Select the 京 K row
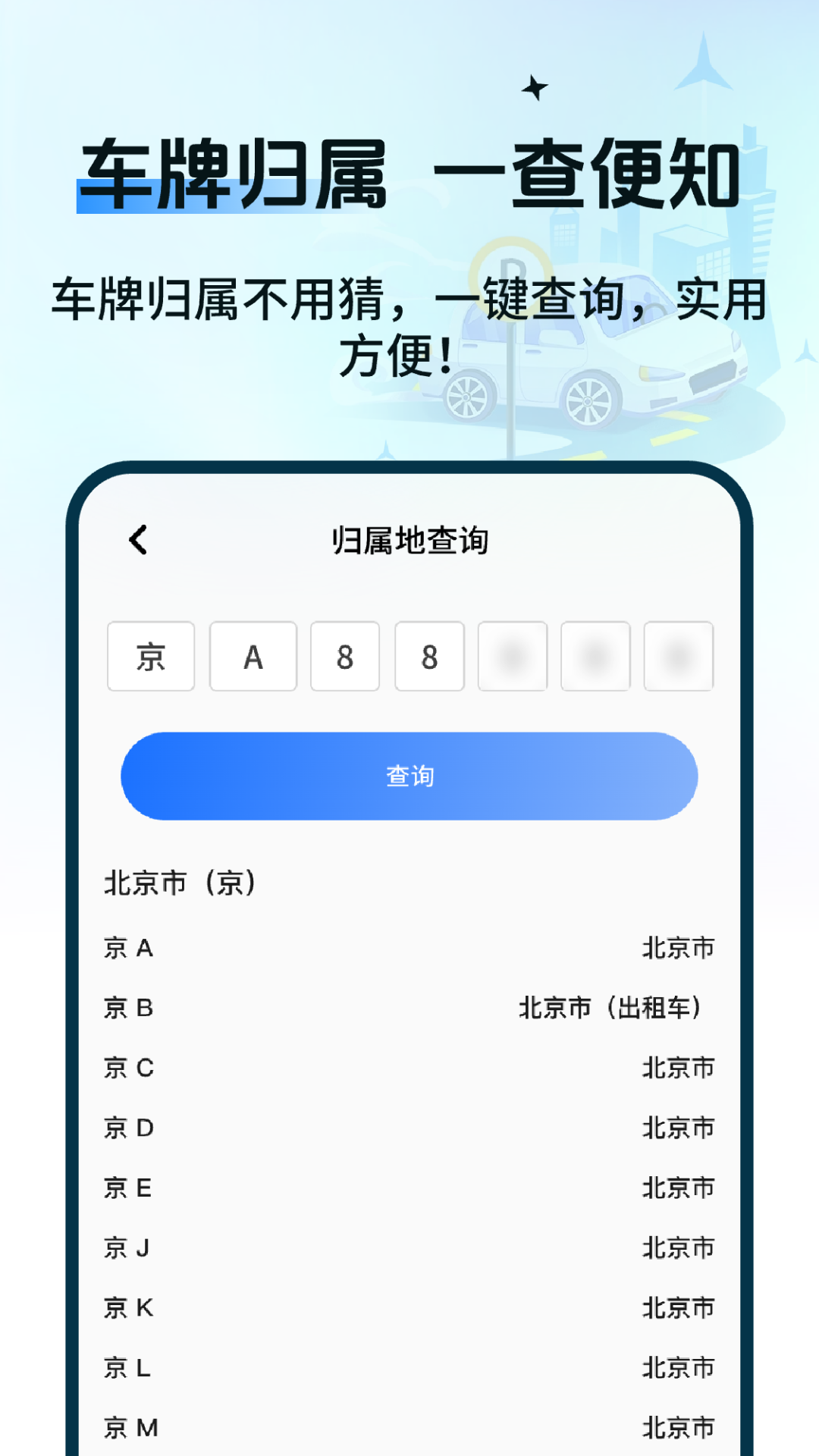819x1456 pixels. tap(409, 1308)
